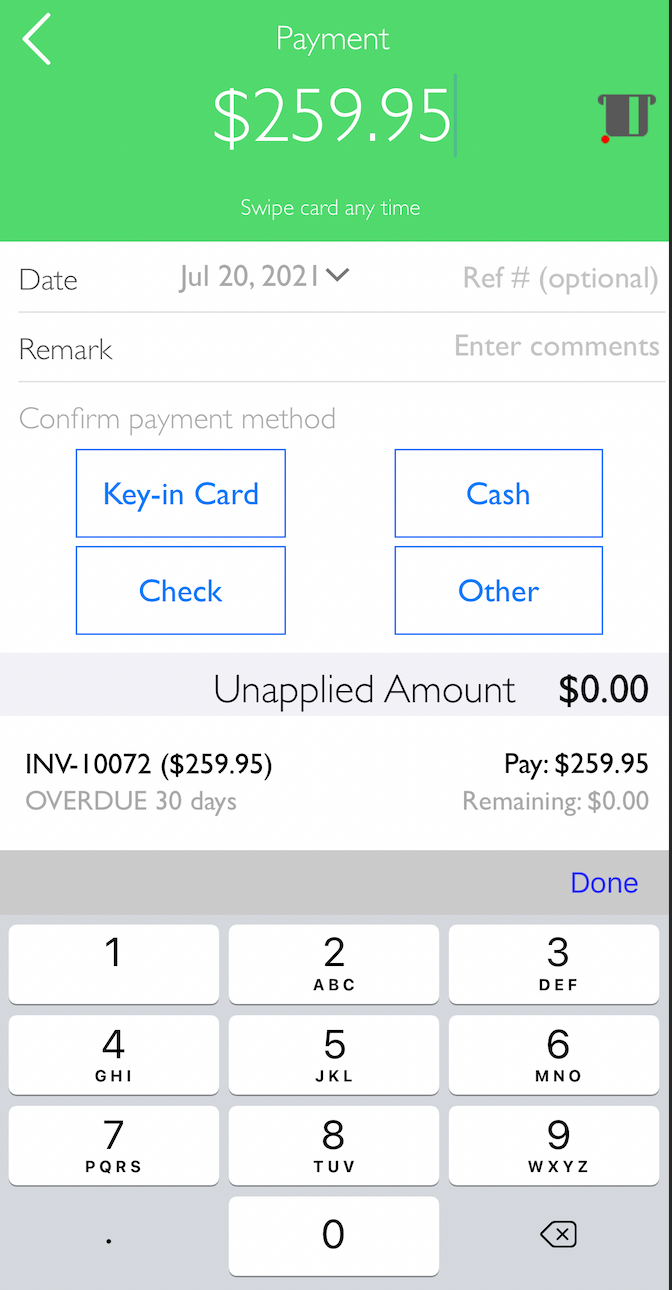672x1290 pixels.
Task: Select Check payment method
Action: (181, 591)
